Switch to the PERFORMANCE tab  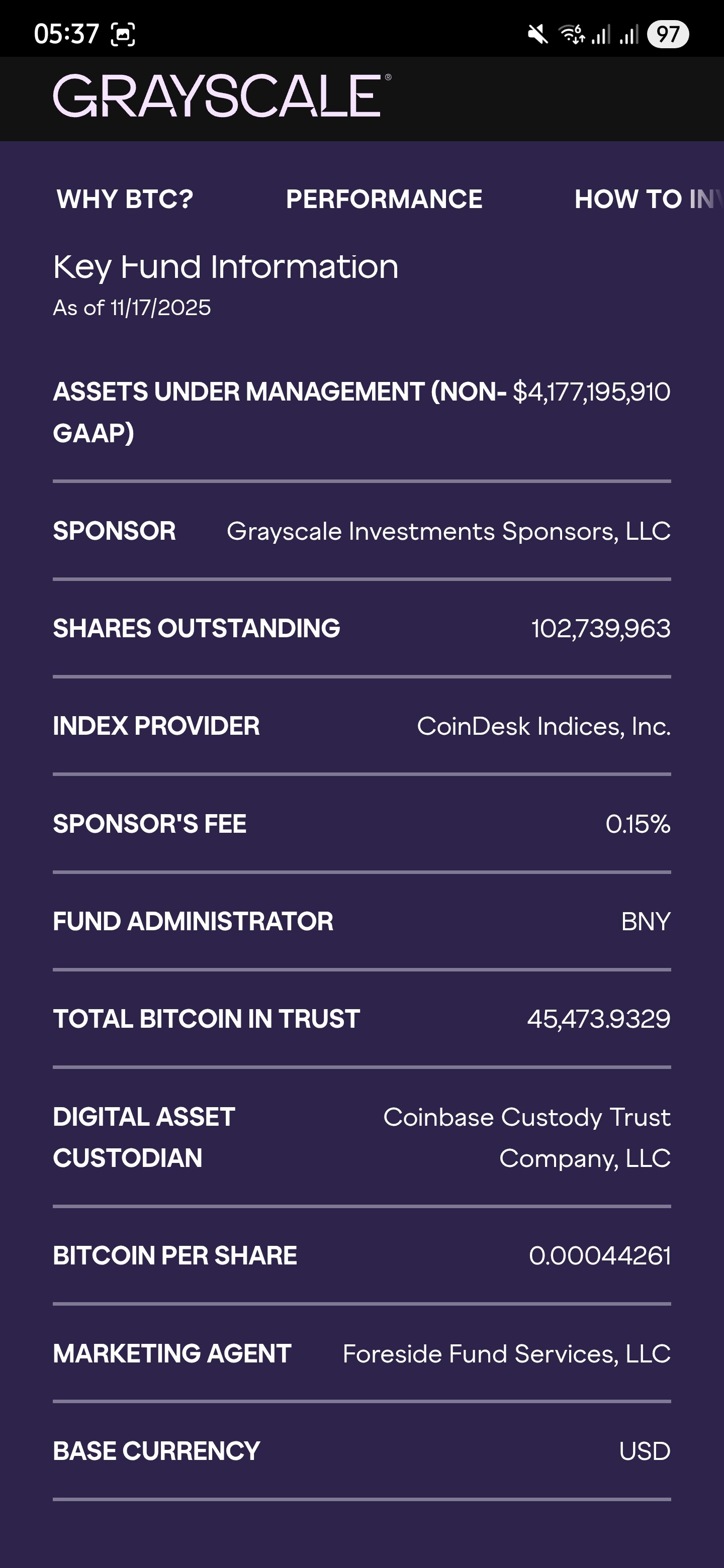pos(384,199)
